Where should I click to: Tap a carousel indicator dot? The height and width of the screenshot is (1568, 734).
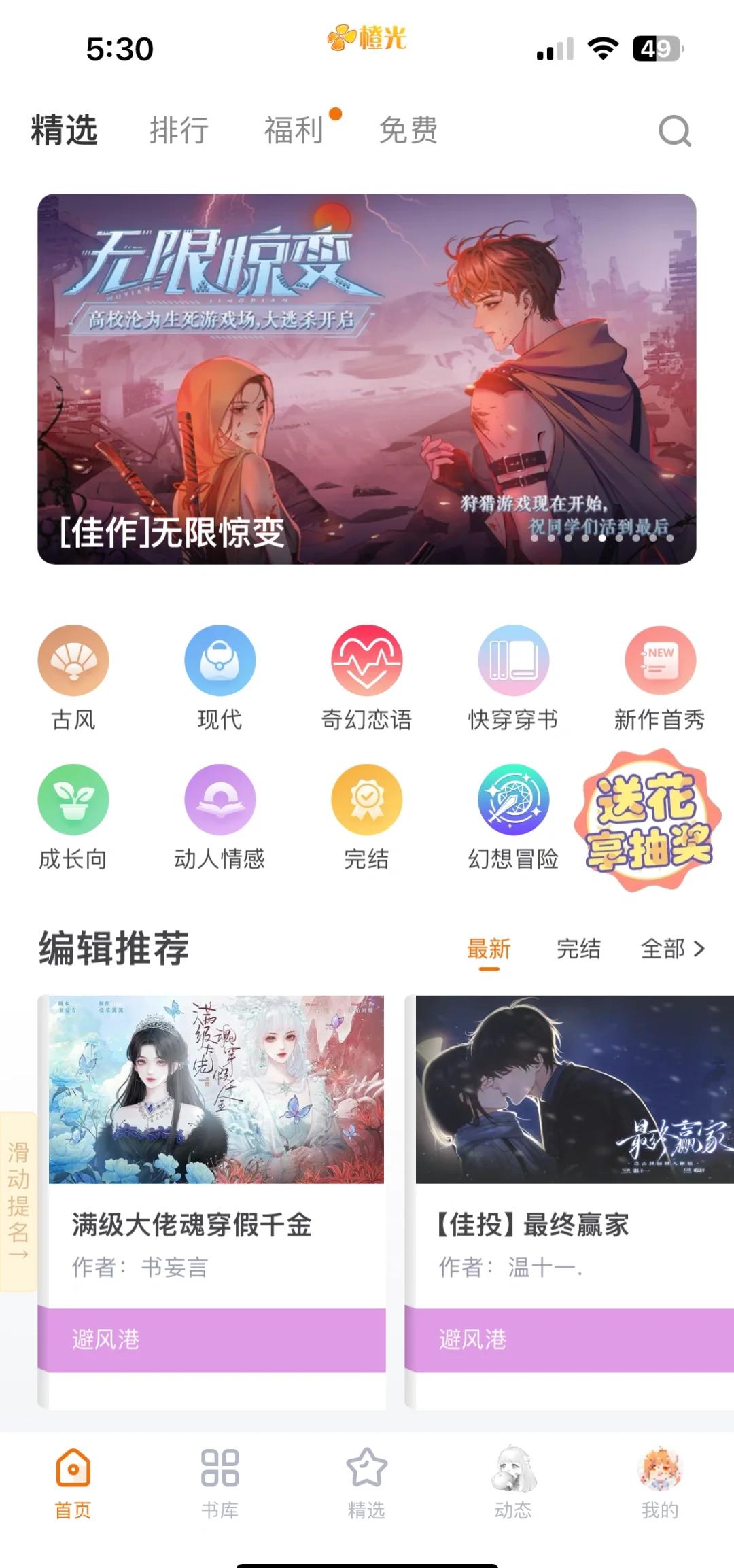tap(601, 539)
